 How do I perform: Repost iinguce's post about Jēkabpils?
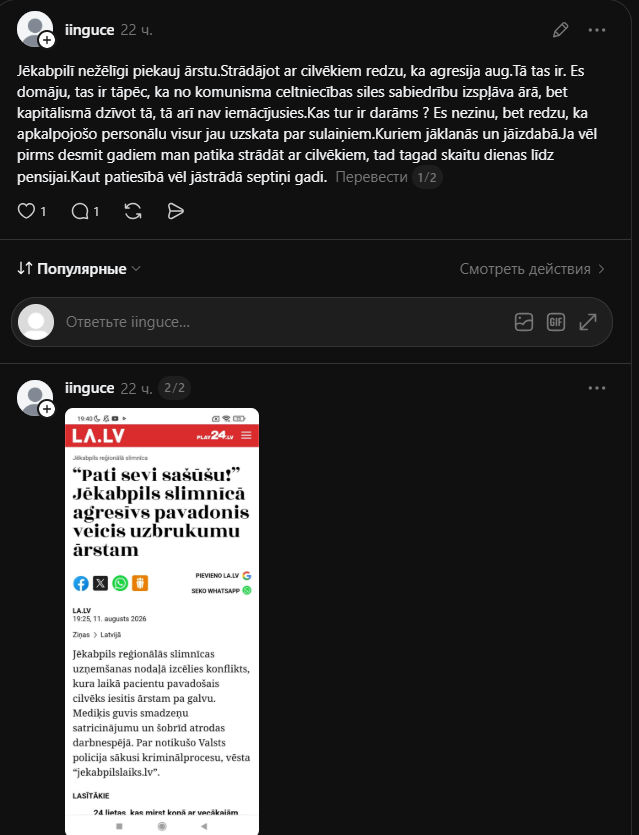click(x=133, y=211)
